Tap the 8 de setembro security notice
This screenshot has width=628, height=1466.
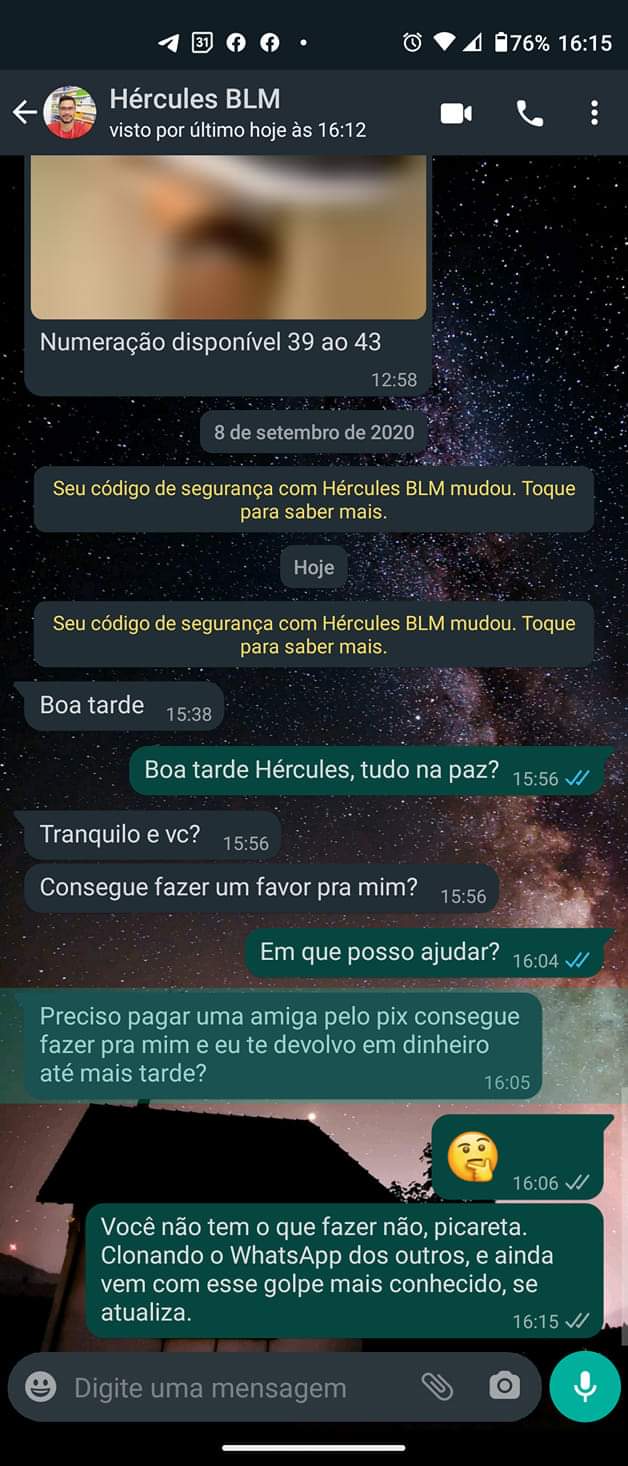coord(314,500)
